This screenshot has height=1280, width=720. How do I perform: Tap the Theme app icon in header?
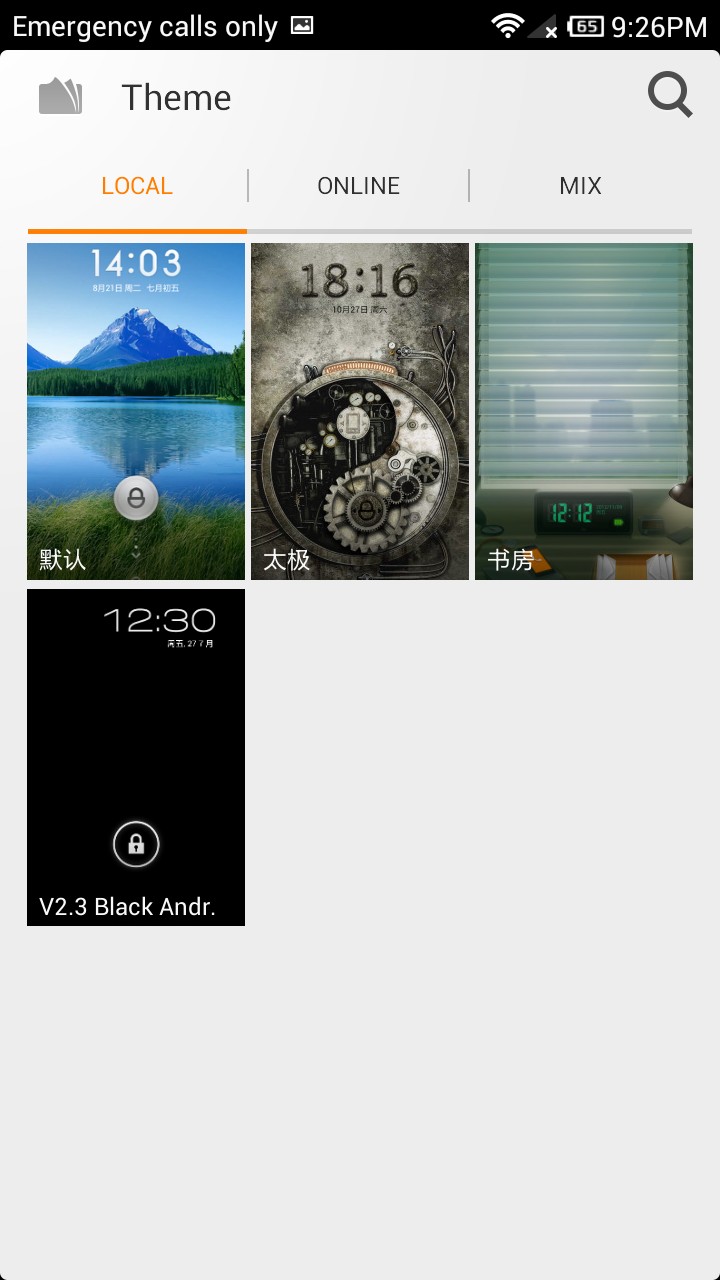[60, 97]
